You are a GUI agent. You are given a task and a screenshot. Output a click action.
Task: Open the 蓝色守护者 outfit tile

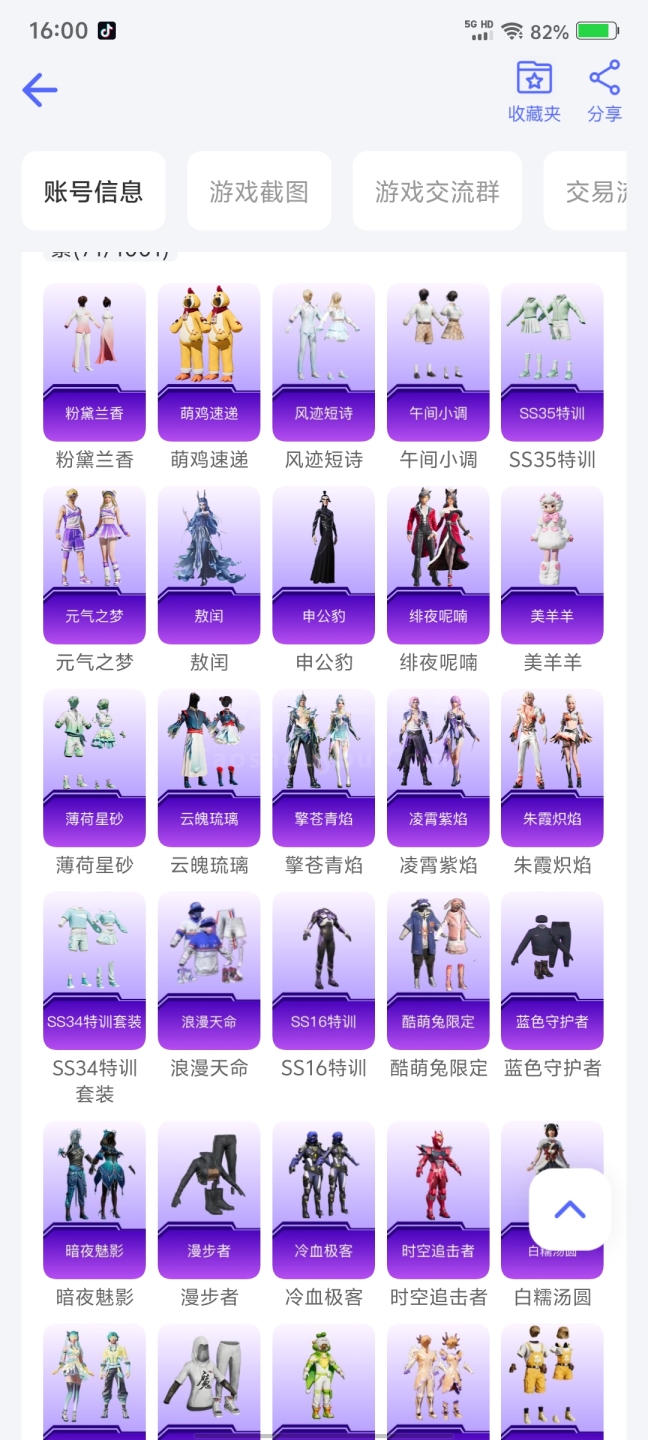coord(552,971)
